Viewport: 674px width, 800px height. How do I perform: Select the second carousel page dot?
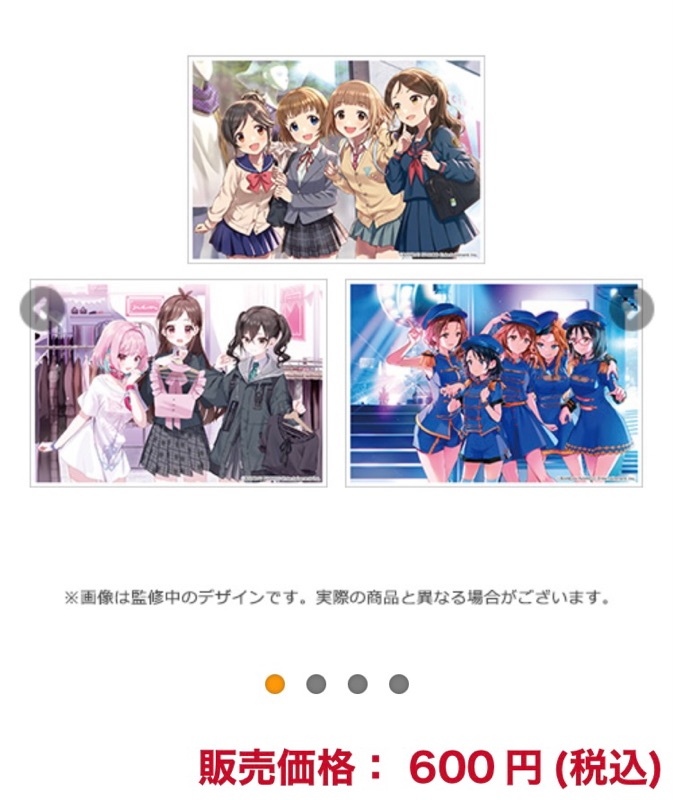tap(316, 684)
